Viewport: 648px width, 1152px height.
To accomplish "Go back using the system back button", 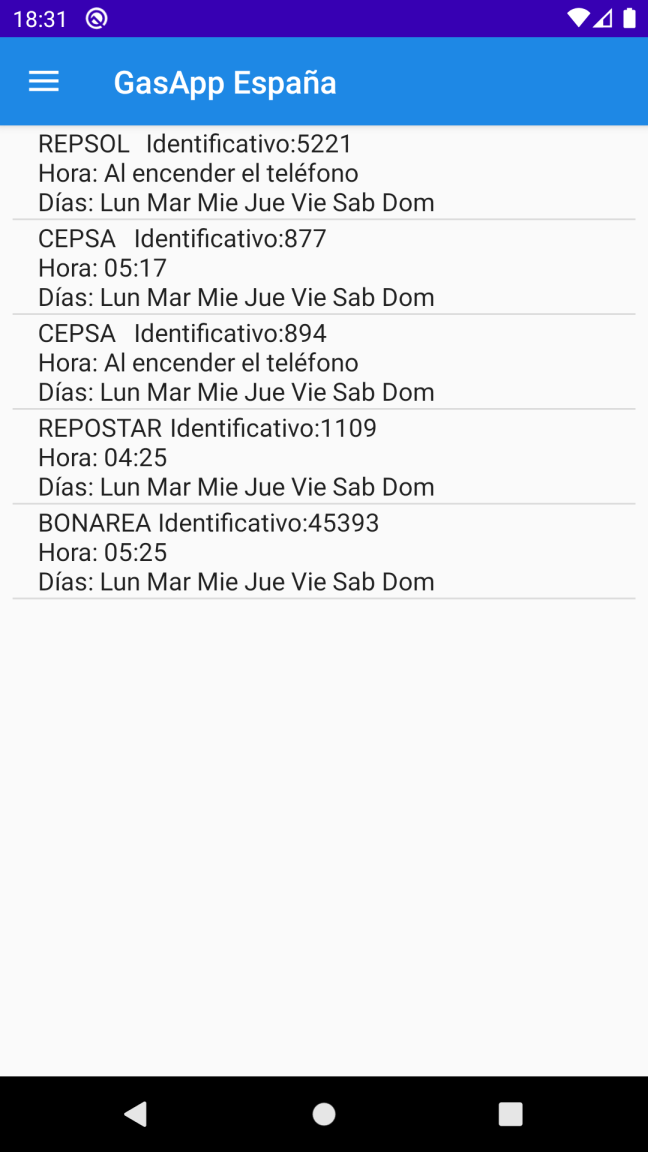I will tap(135, 1114).
